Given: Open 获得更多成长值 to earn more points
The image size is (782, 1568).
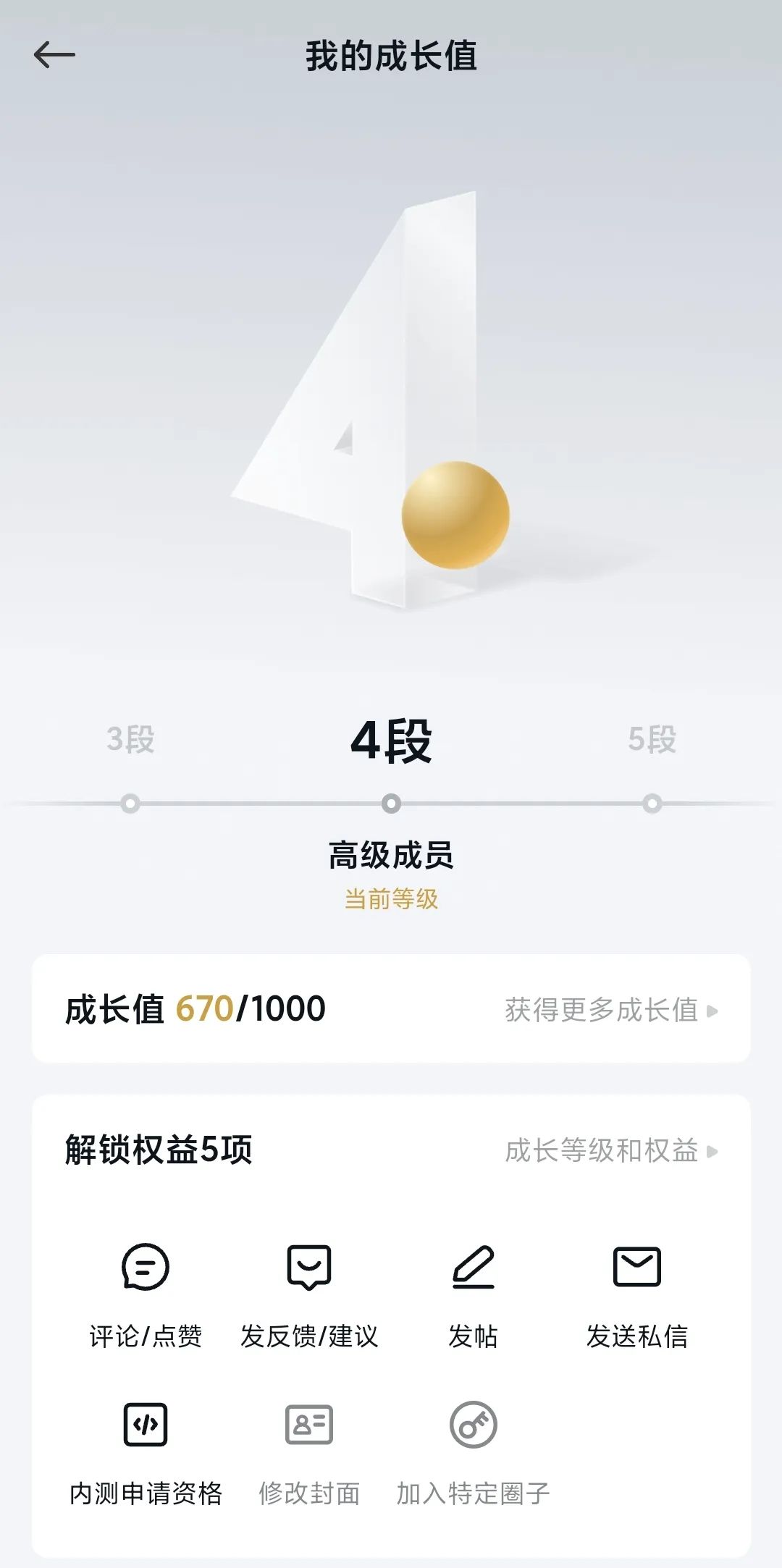Looking at the screenshot, I should tap(601, 1012).
